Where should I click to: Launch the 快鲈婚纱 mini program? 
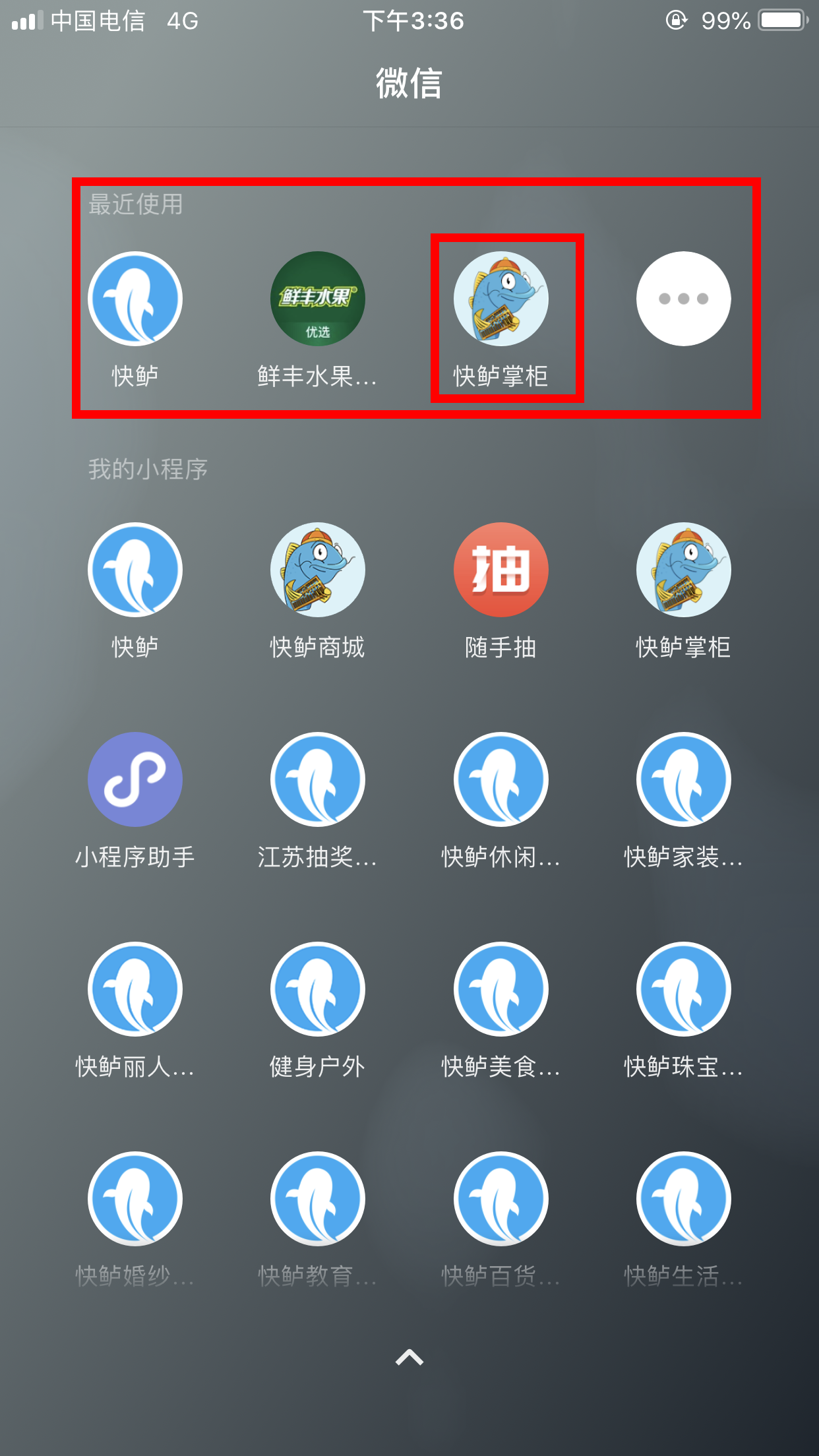[x=135, y=1199]
